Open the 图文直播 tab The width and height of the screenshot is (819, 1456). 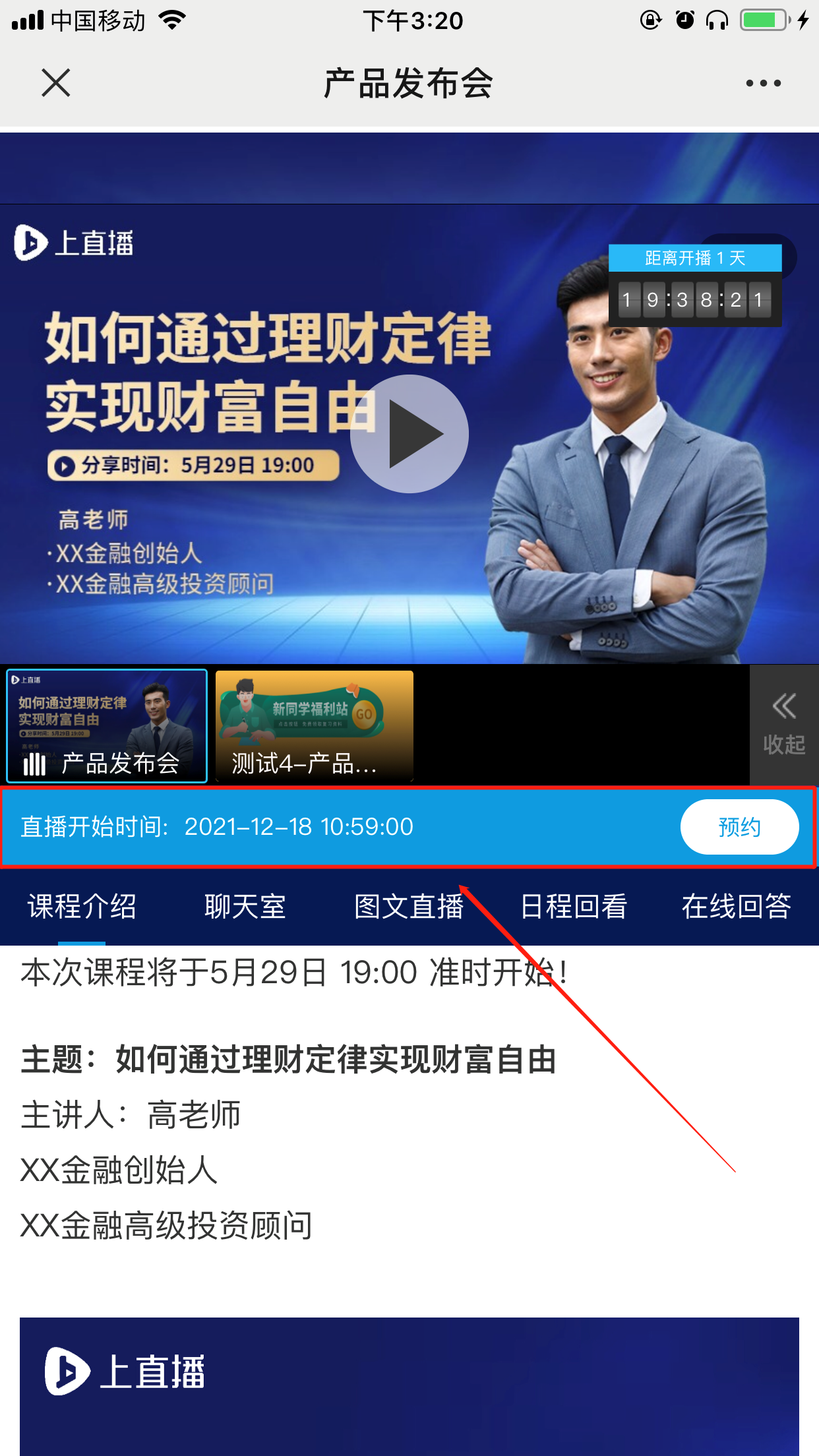tap(409, 906)
